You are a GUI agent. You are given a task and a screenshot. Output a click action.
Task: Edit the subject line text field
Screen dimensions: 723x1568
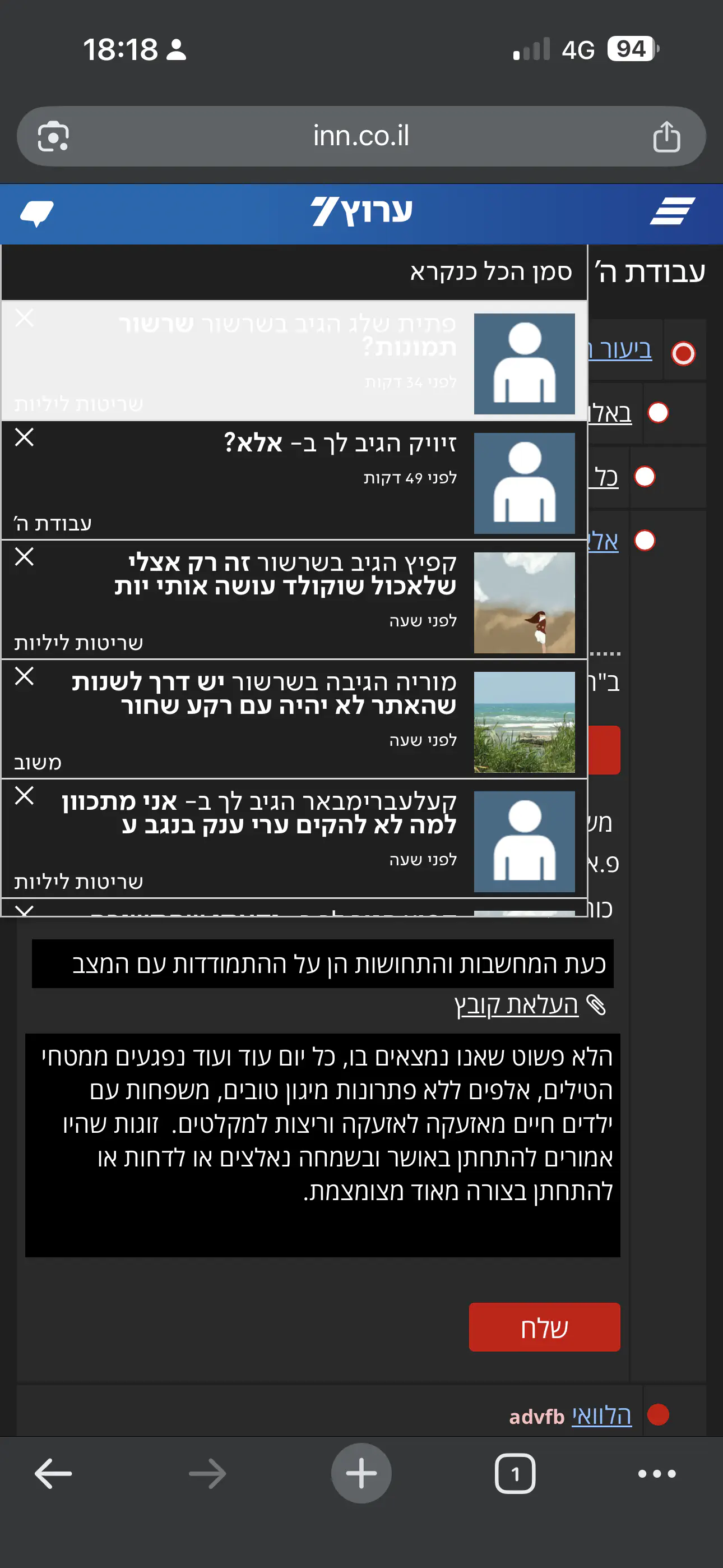323,963
